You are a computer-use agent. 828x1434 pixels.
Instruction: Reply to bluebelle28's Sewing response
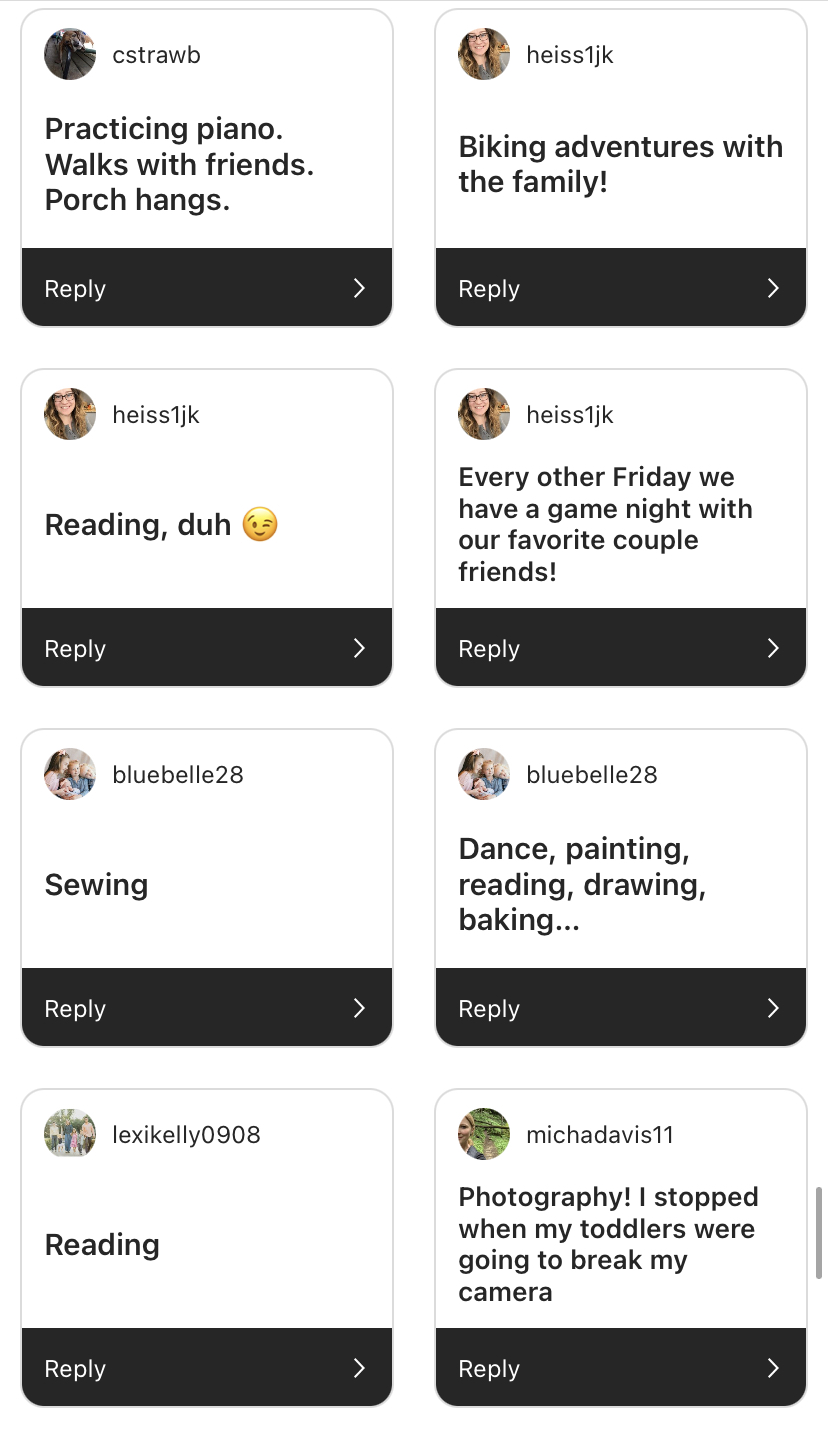(207, 1008)
